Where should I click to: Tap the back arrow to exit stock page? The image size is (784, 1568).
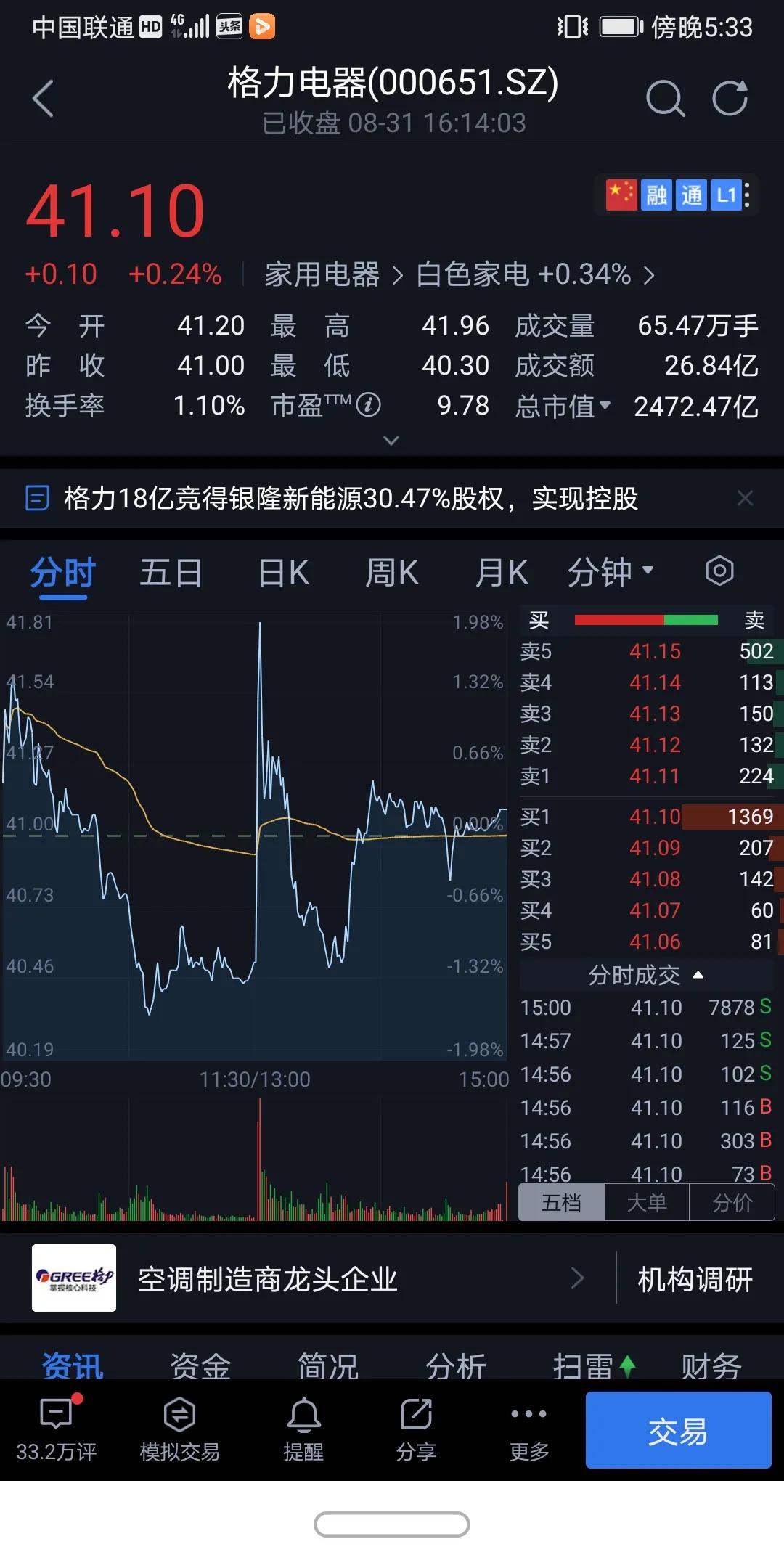(44, 98)
